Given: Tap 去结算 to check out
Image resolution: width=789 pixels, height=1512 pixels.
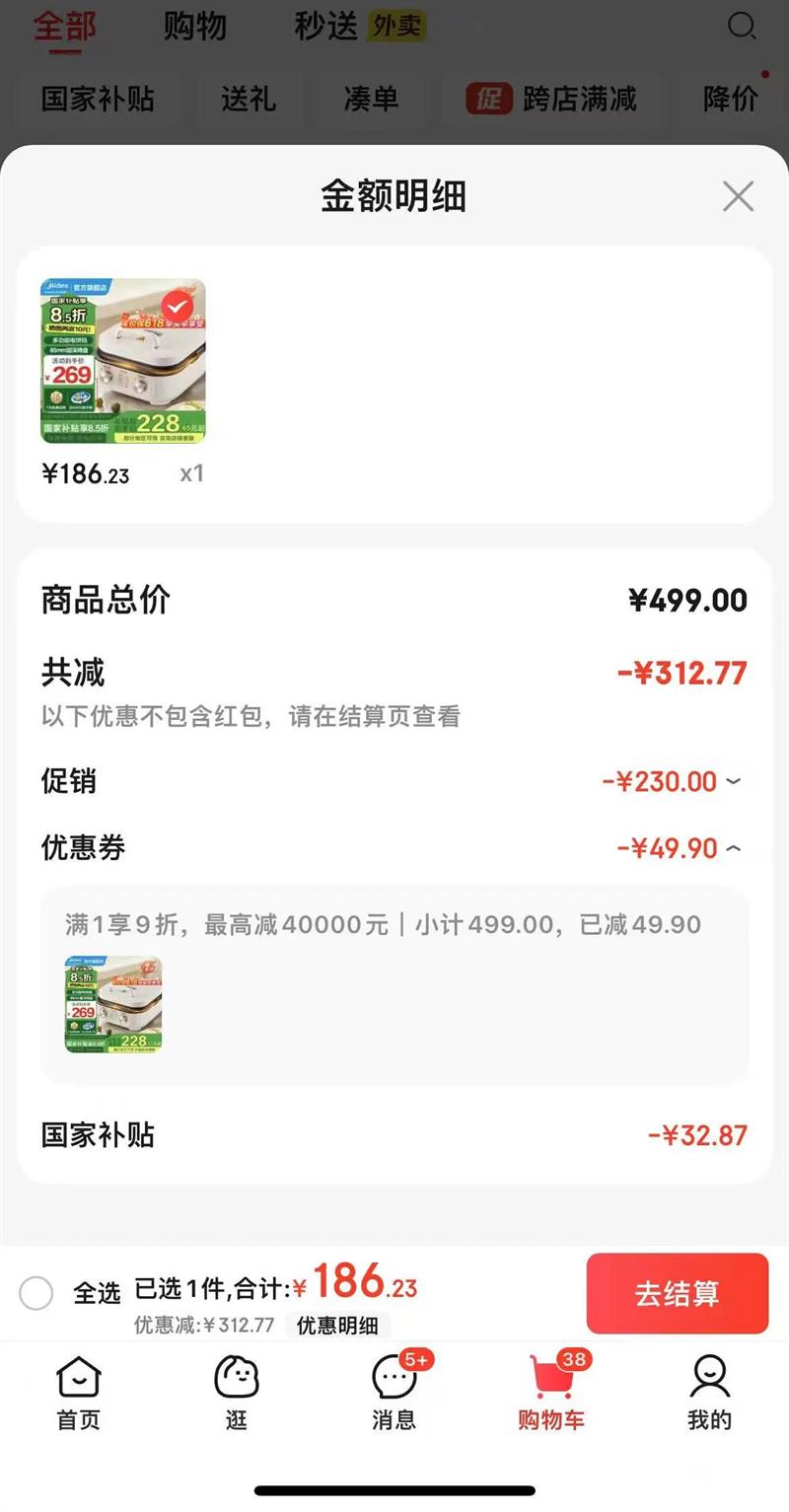Looking at the screenshot, I should (677, 1293).
